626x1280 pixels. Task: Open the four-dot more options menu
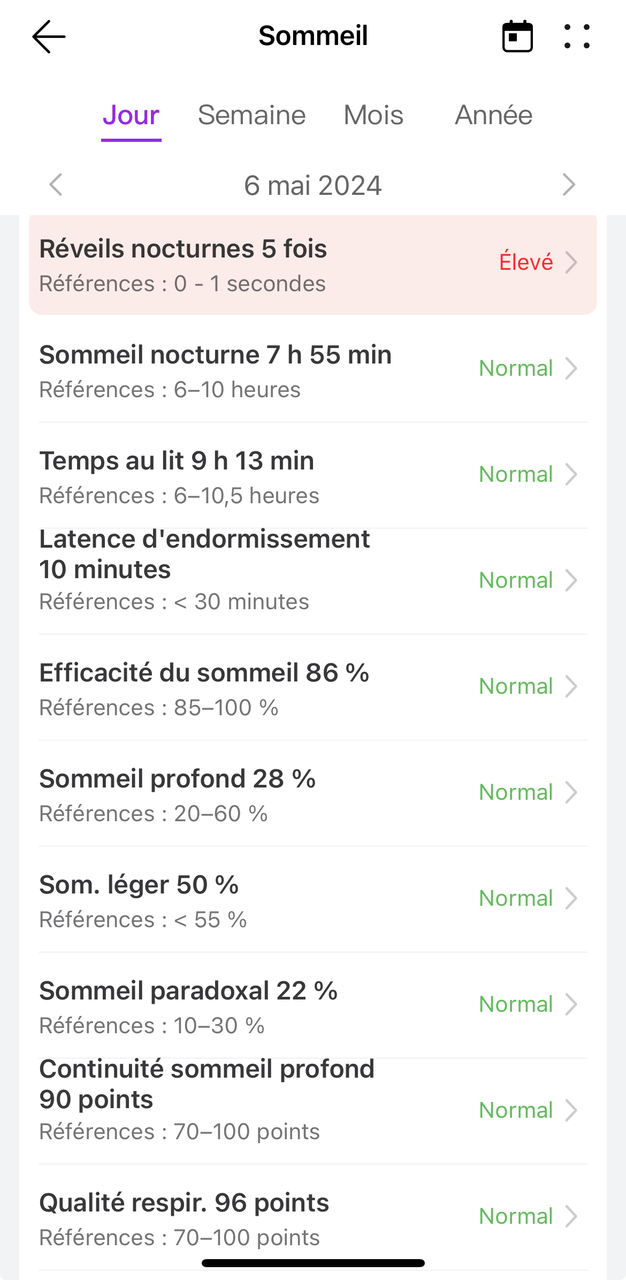tap(577, 37)
